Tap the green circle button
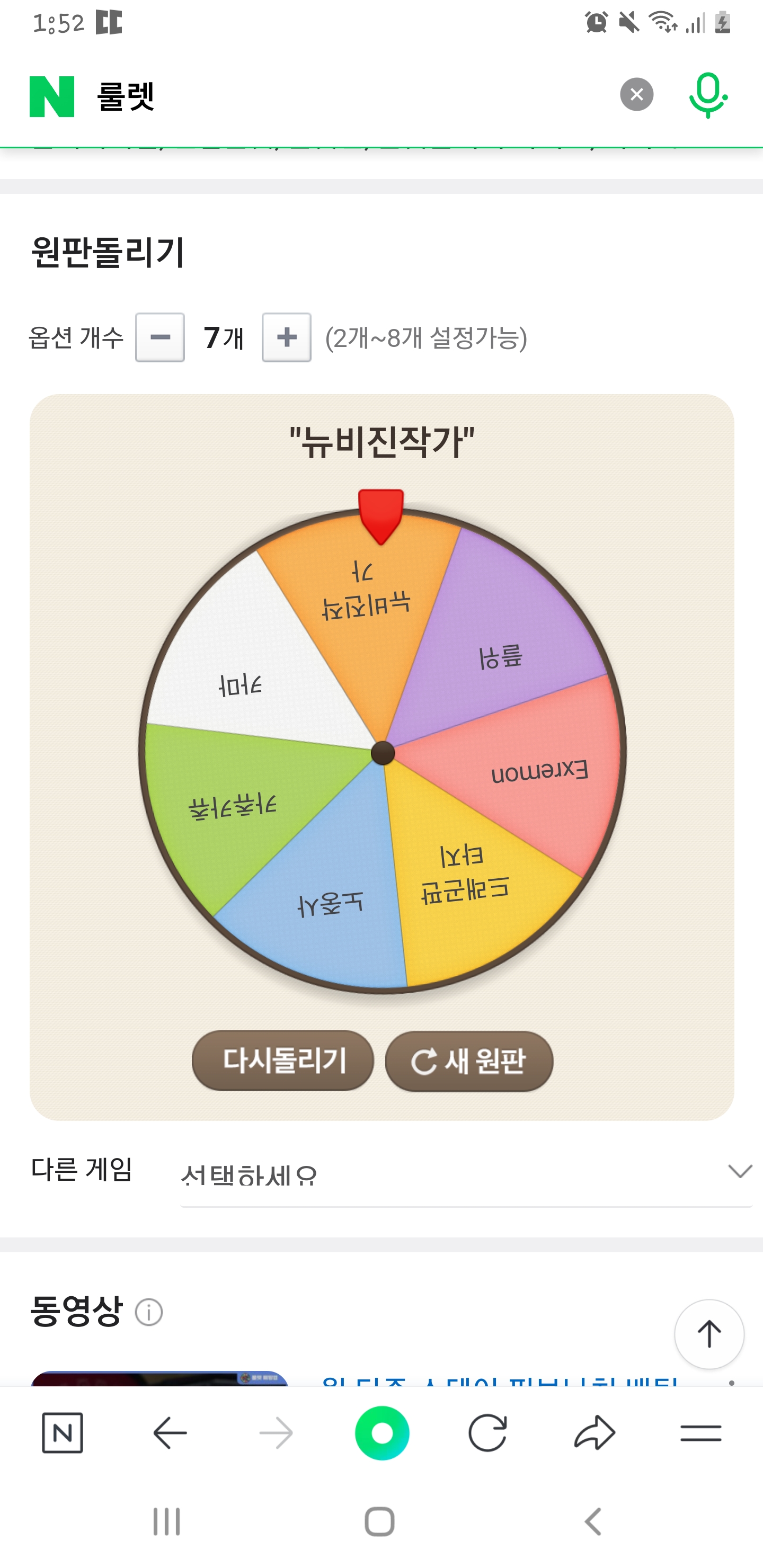This screenshot has width=763, height=1568. (x=382, y=1433)
